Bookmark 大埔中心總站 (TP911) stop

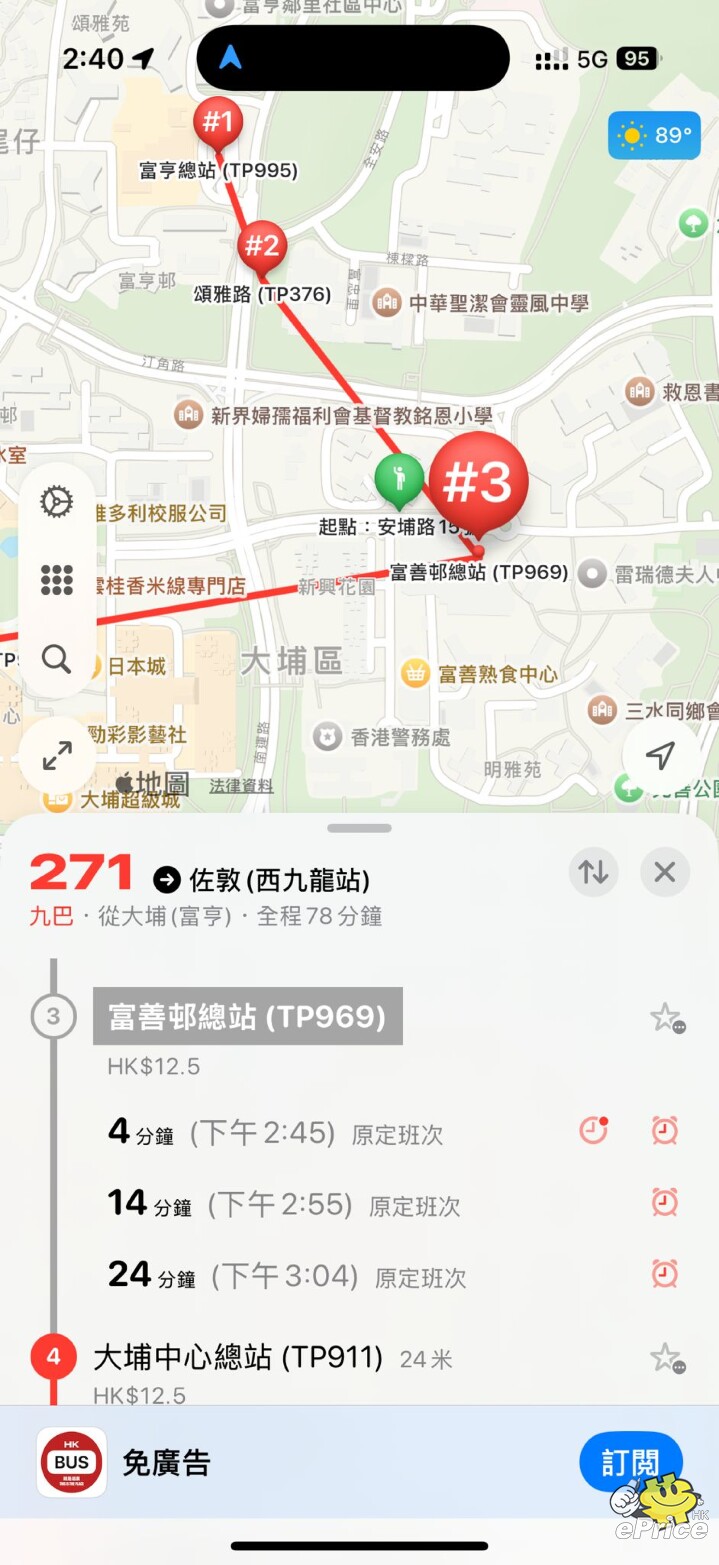(x=666, y=1357)
